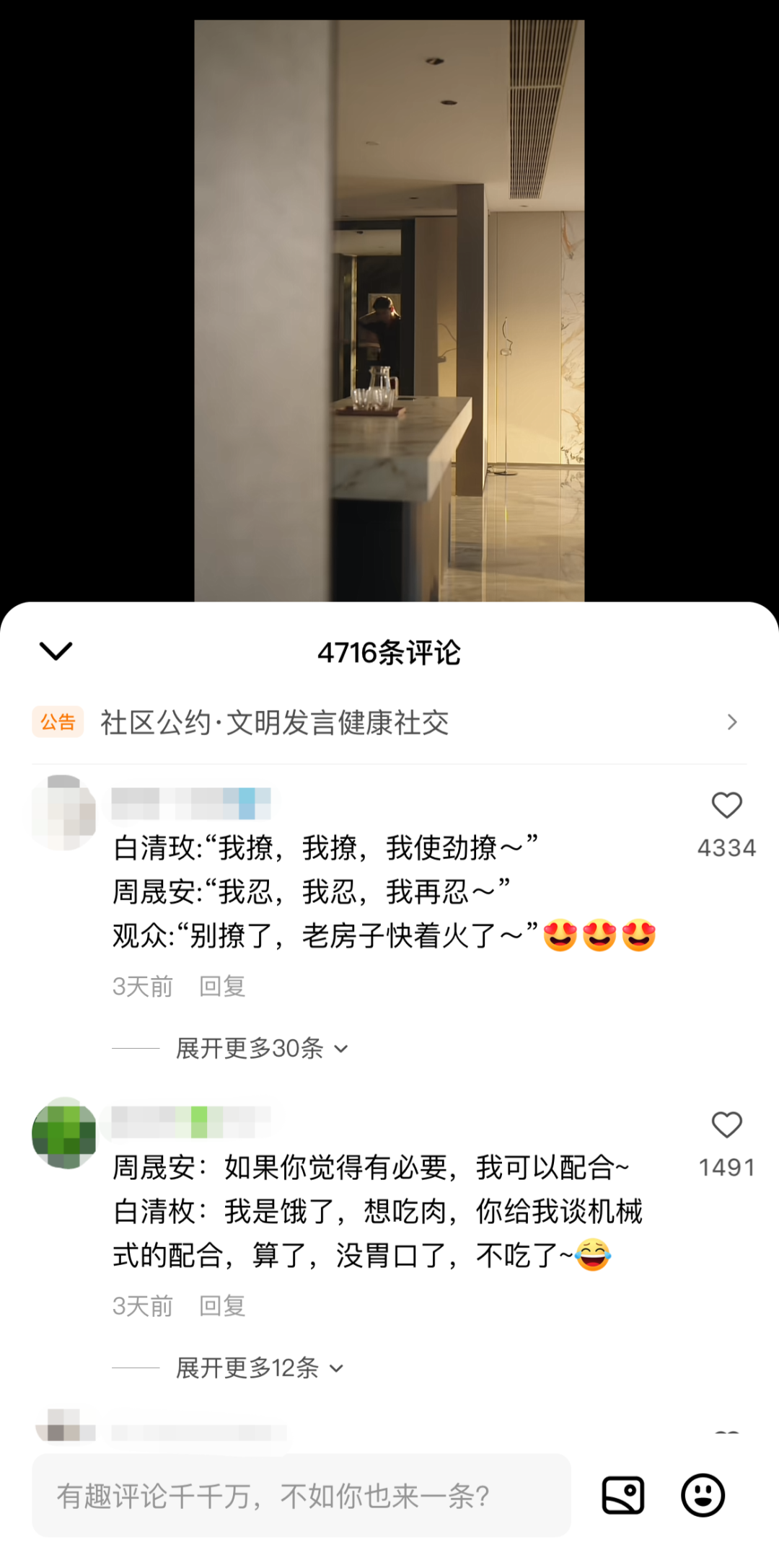Reply to the 如果你觉得有必要 comment

pos(222,1305)
